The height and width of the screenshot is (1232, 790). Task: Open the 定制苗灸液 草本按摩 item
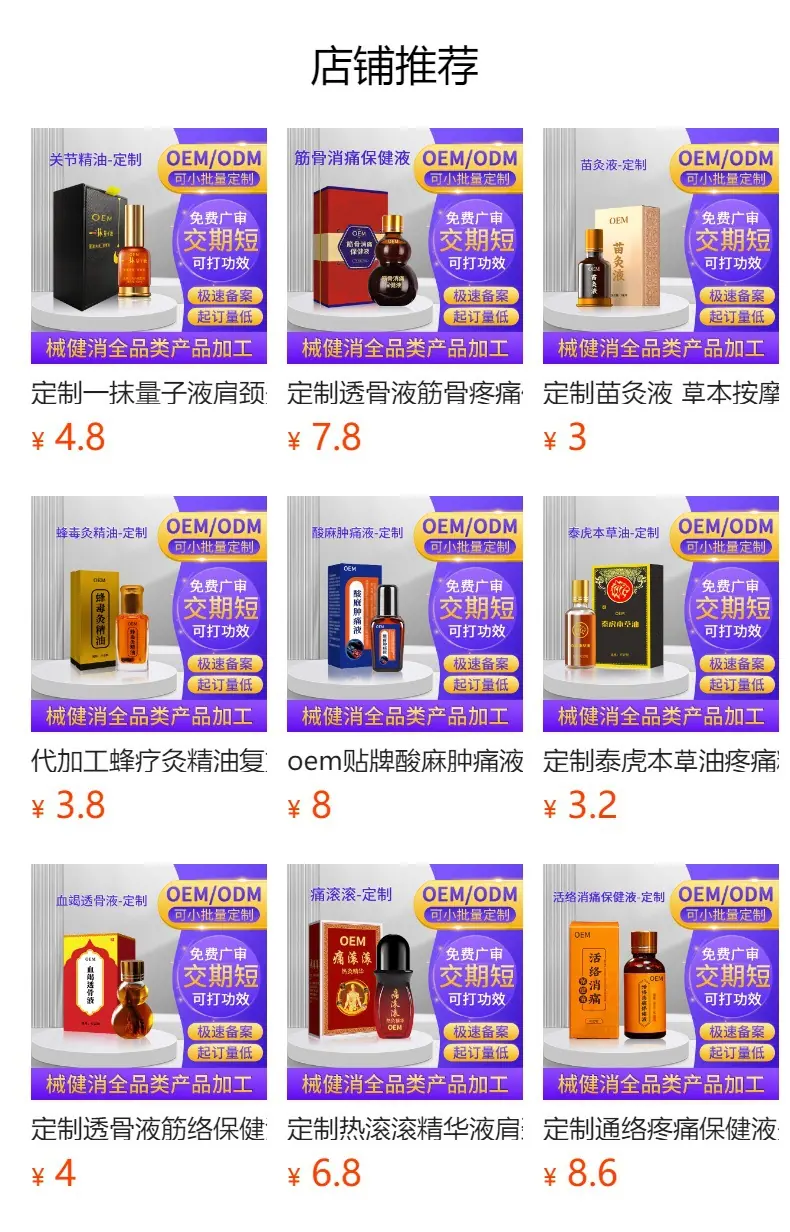661,291
